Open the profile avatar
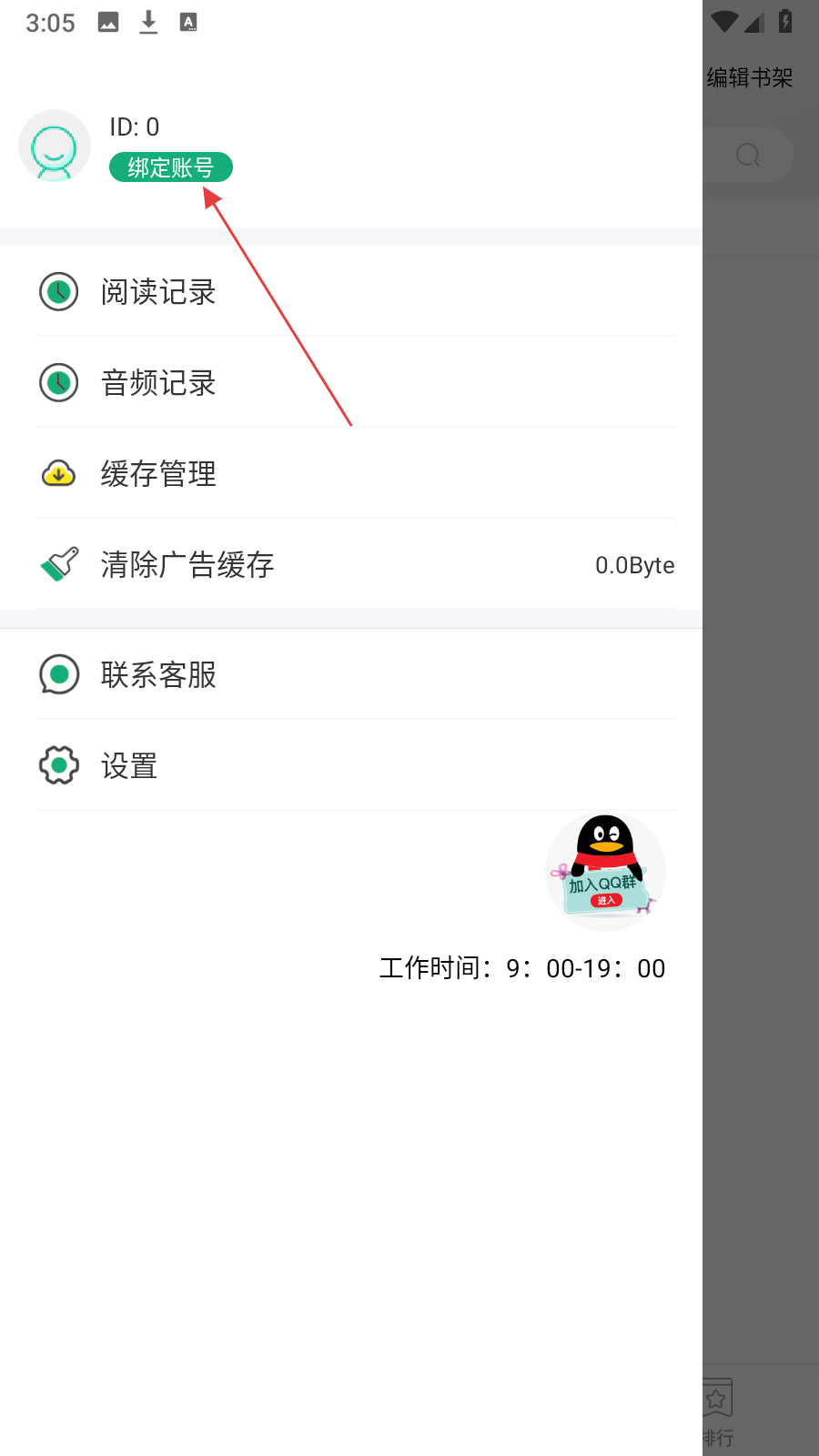Viewport: 819px width, 1456px height. tap(55, 146)
